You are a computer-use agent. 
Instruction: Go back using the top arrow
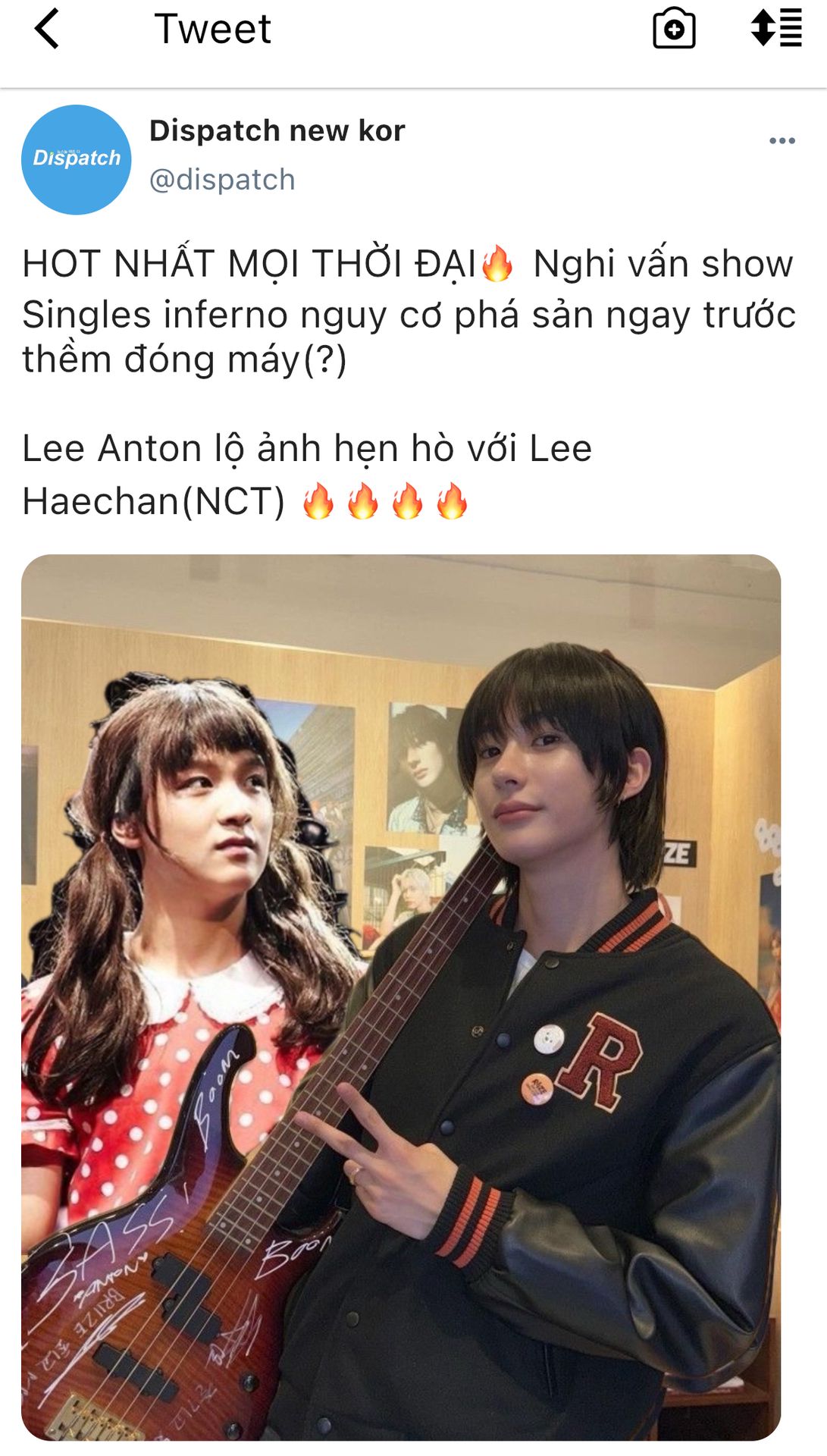(x=47, y=29)
